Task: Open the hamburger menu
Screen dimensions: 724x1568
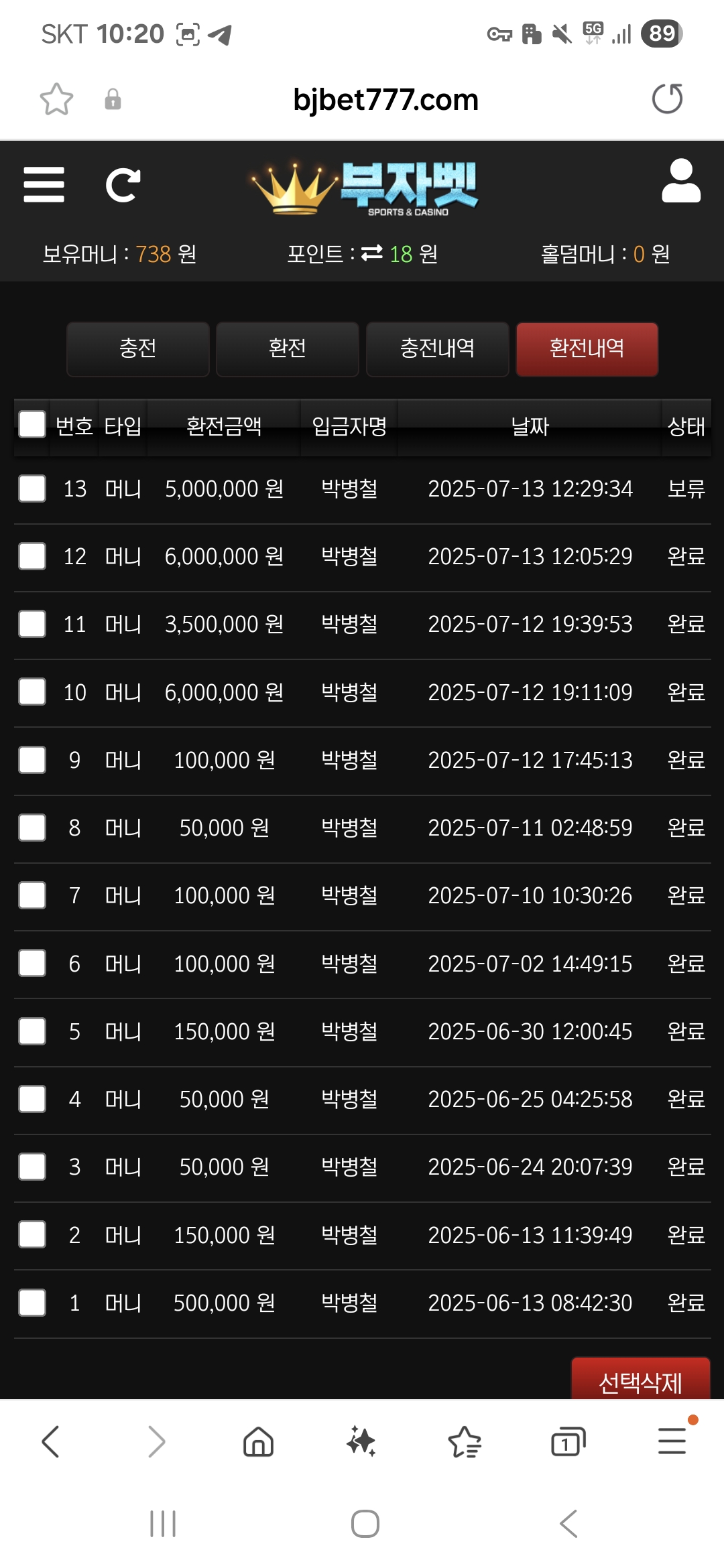Action: (x=44, y=184)
